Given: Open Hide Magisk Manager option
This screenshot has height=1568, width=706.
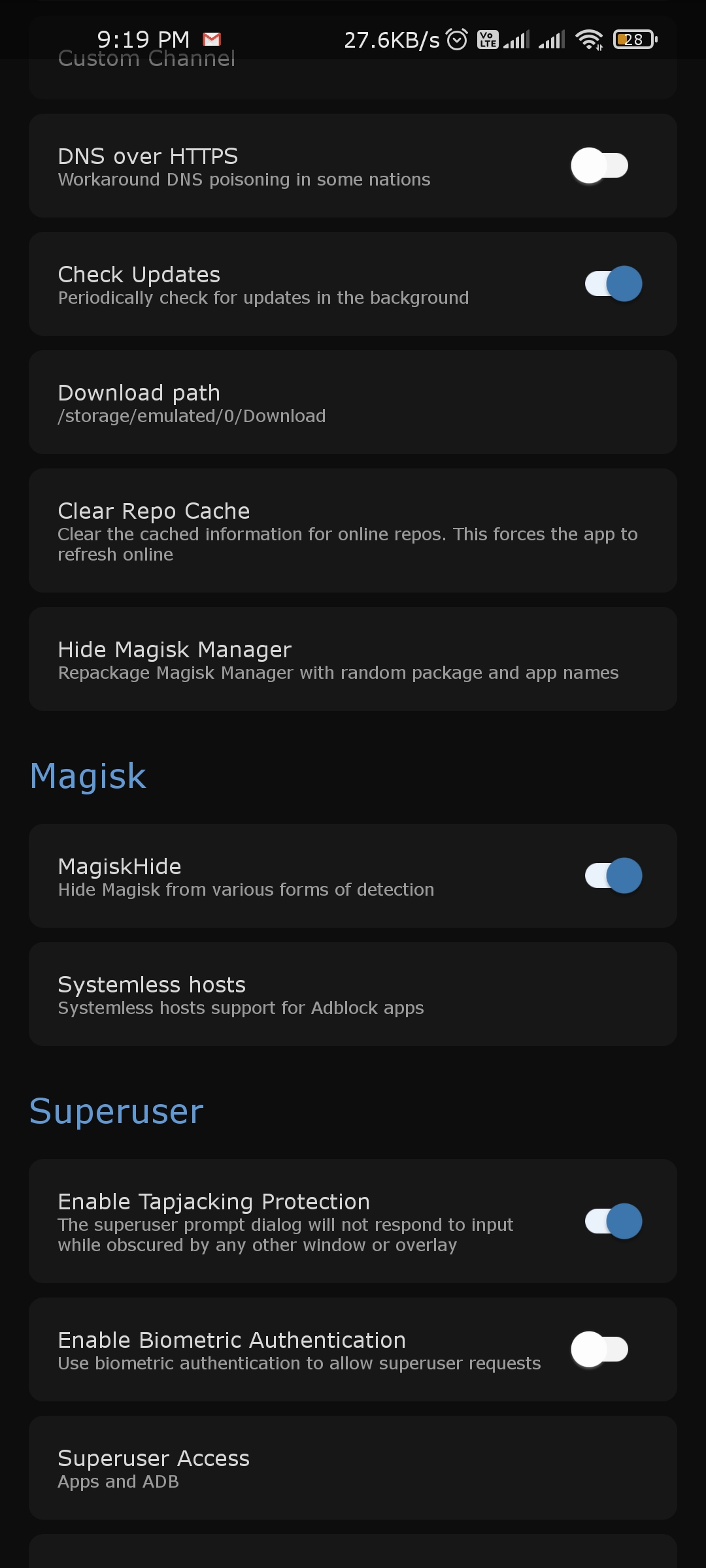Looking at the screenshot, I should click(352, 659).
